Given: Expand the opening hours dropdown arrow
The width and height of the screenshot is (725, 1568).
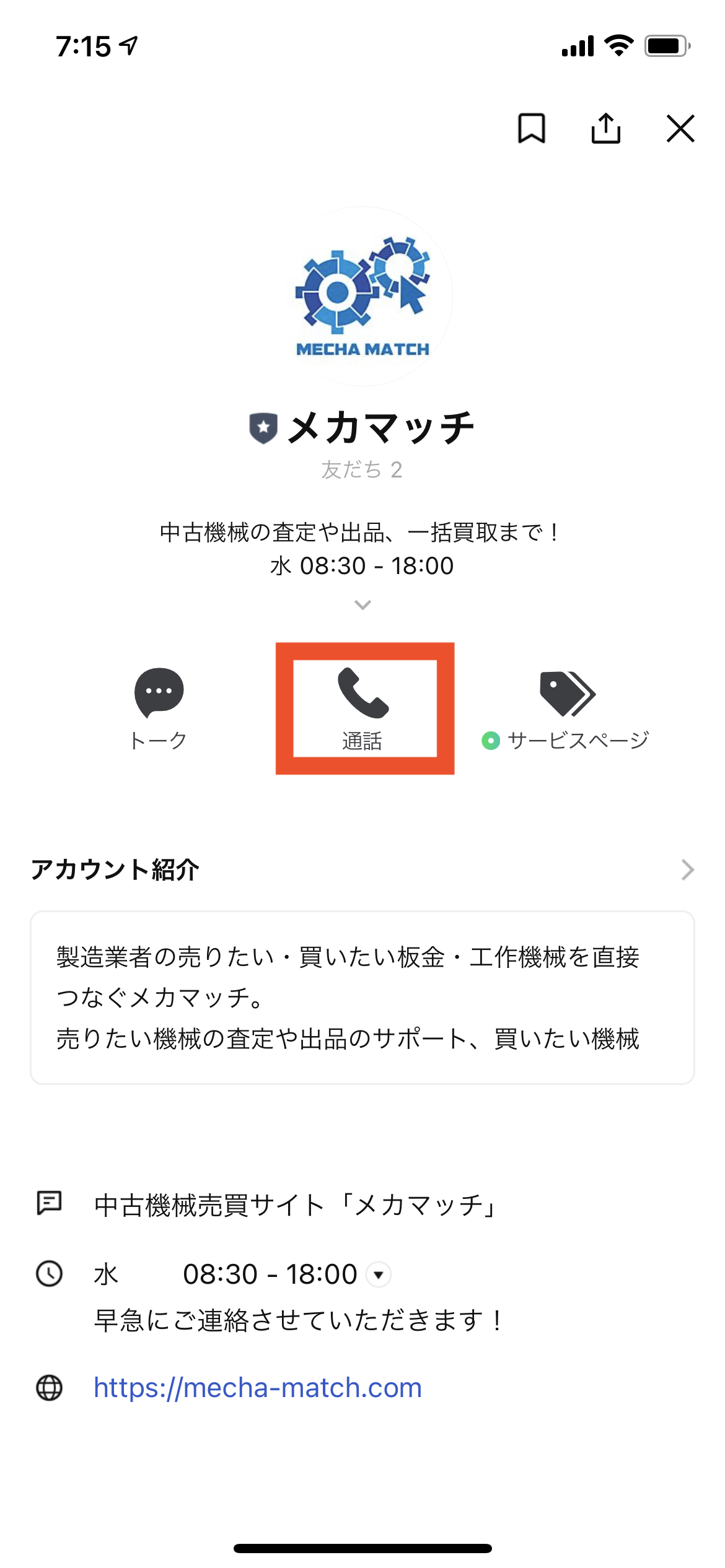Looking at the screenshot, I should click(x=379, y=1274).
